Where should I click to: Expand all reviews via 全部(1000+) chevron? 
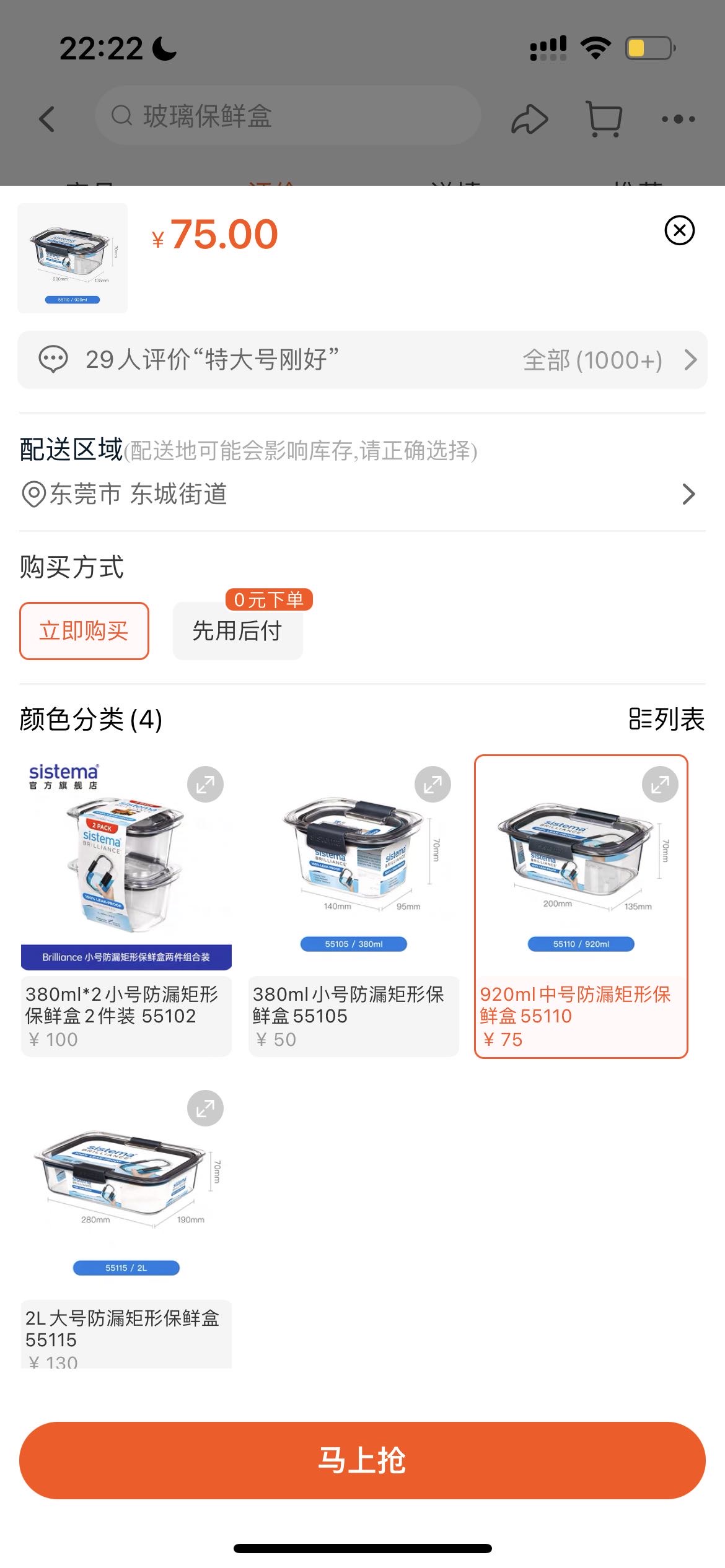tap(688, 360)
